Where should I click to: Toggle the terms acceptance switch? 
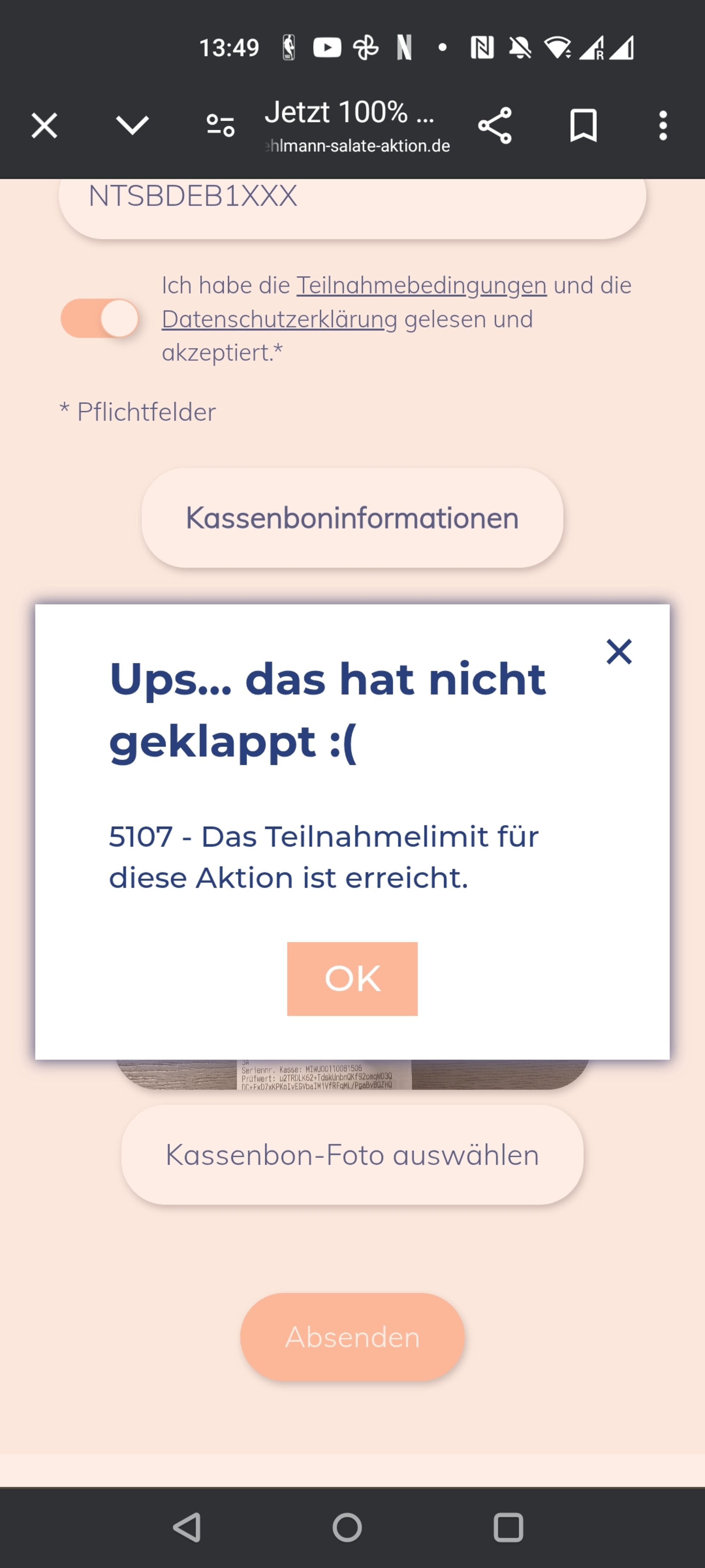(100, 318)
